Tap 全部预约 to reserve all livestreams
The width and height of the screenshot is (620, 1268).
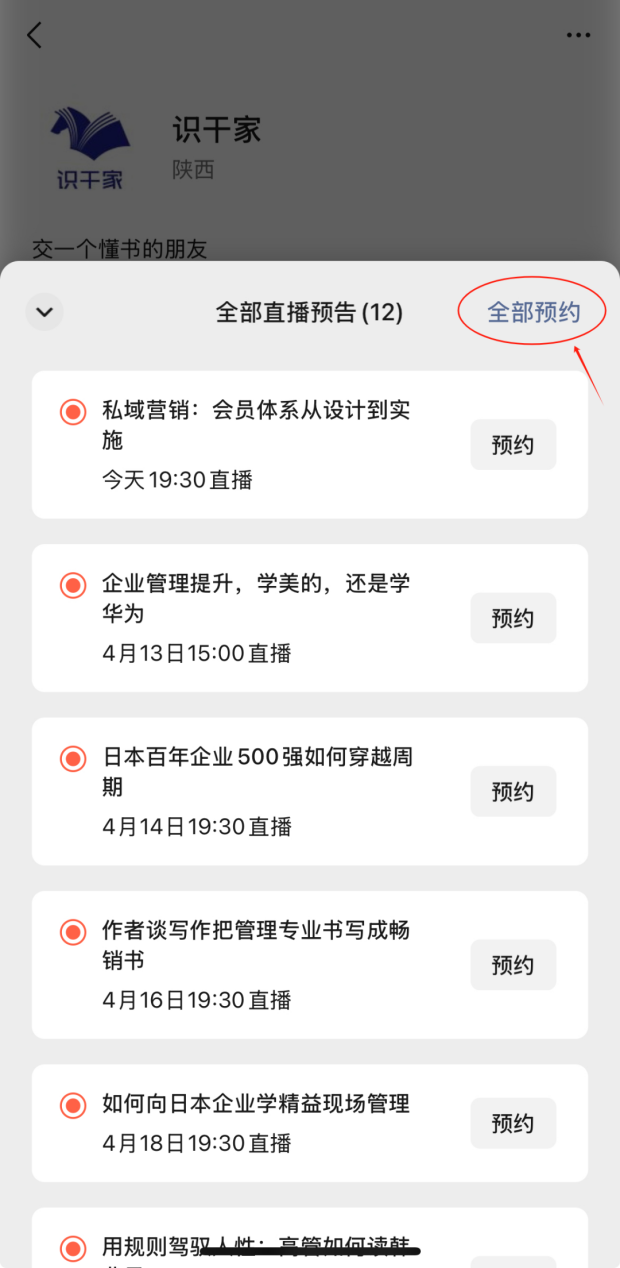point(533,312)
